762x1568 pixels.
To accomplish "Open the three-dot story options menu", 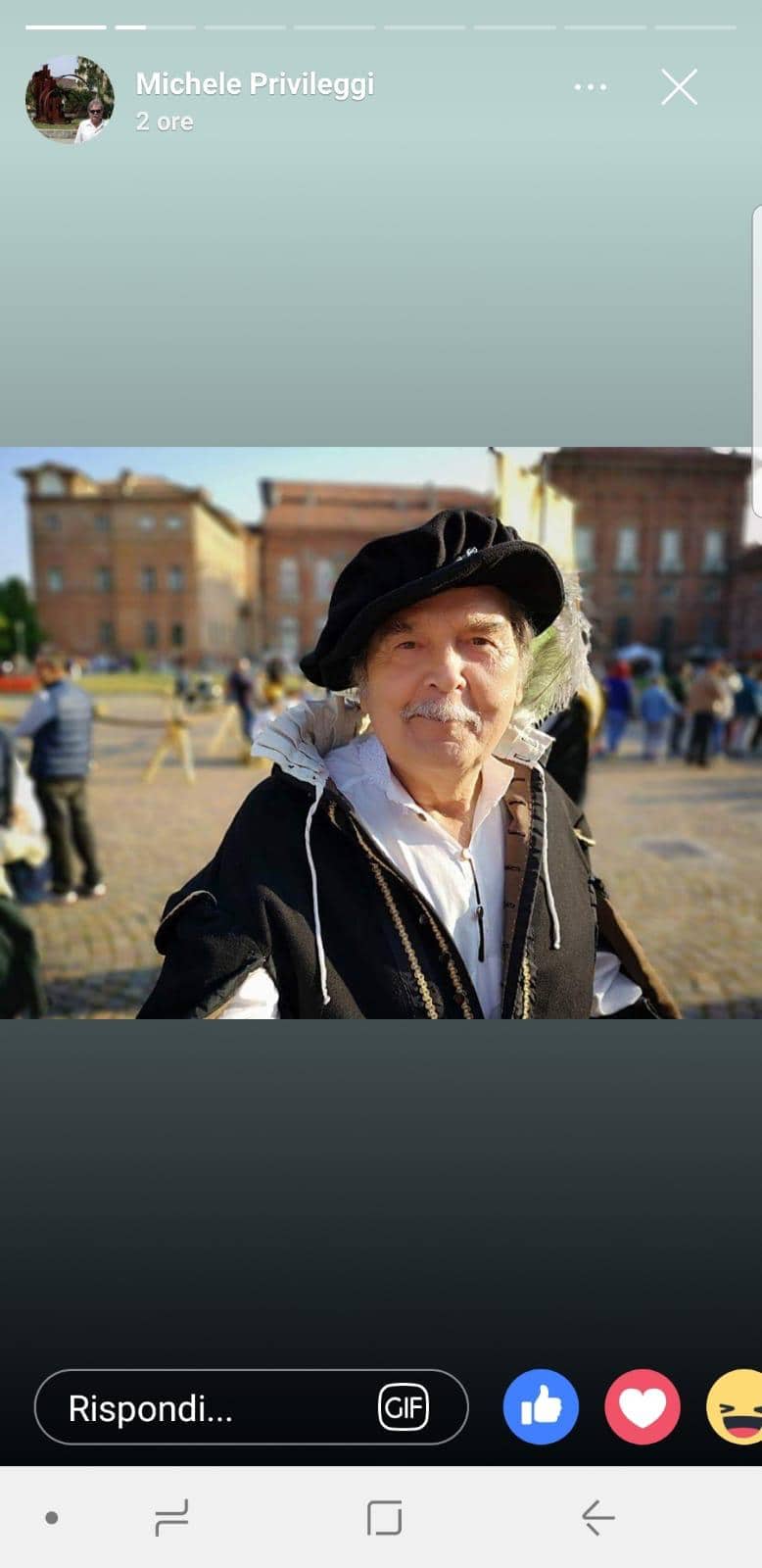I will (590, 87).
